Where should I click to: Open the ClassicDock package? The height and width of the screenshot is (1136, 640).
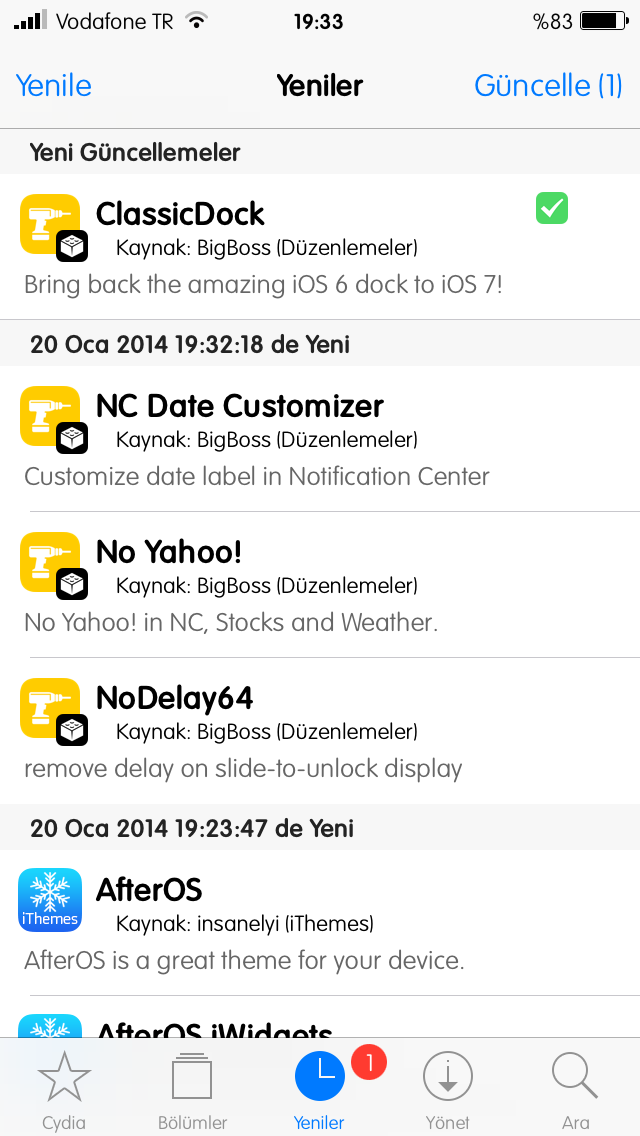320,246
